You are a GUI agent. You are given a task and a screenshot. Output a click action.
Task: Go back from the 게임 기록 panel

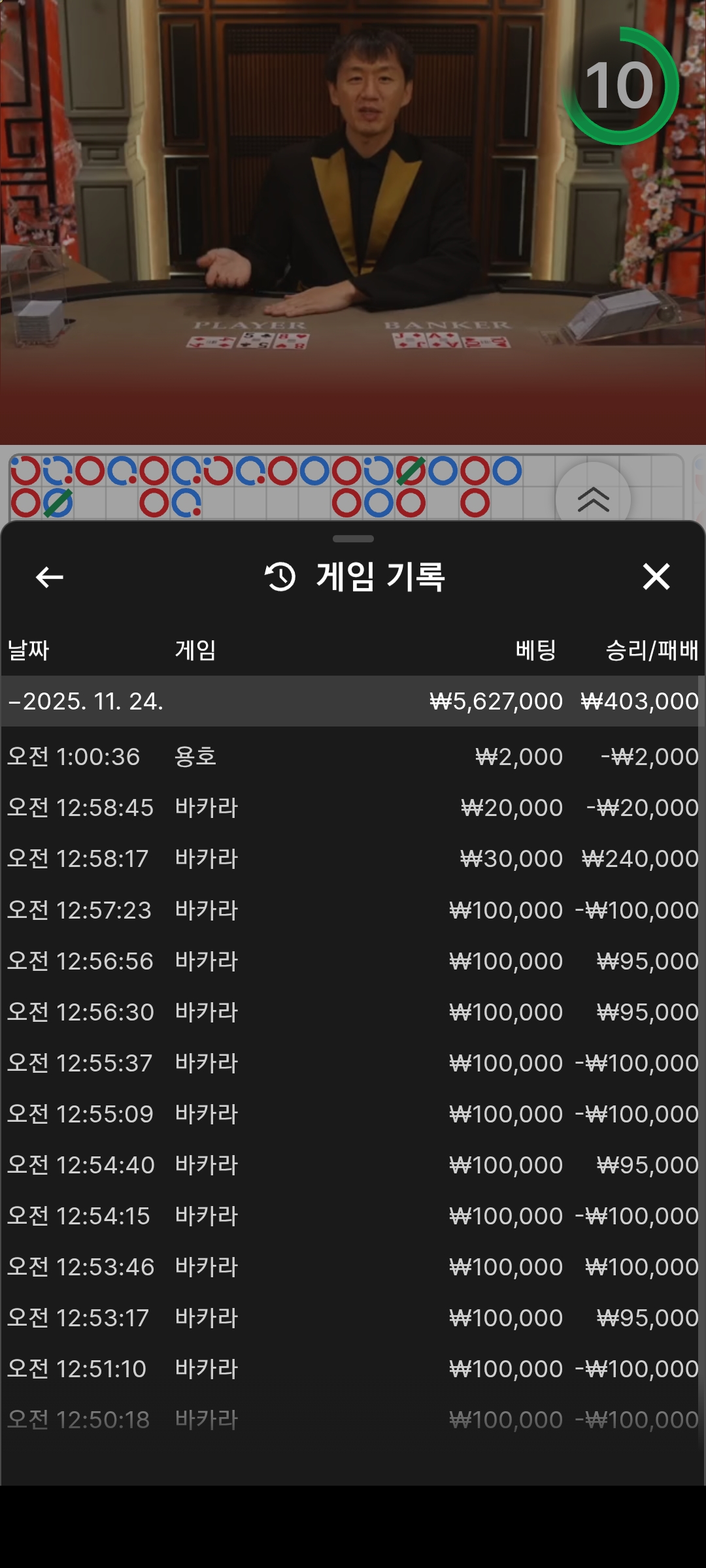[49, 577]
